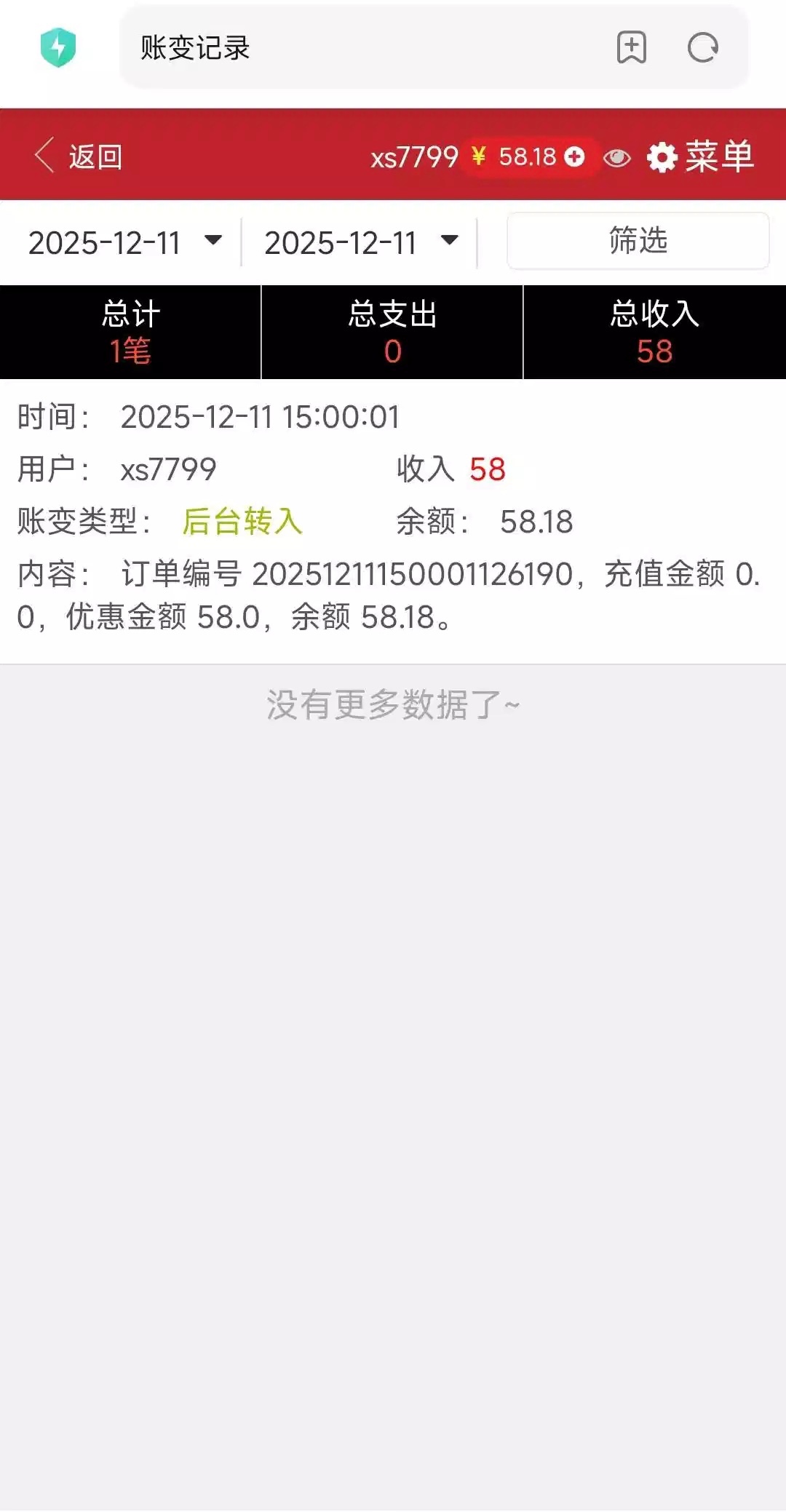Select the 总支出 summary toggle

click(392, 333)
